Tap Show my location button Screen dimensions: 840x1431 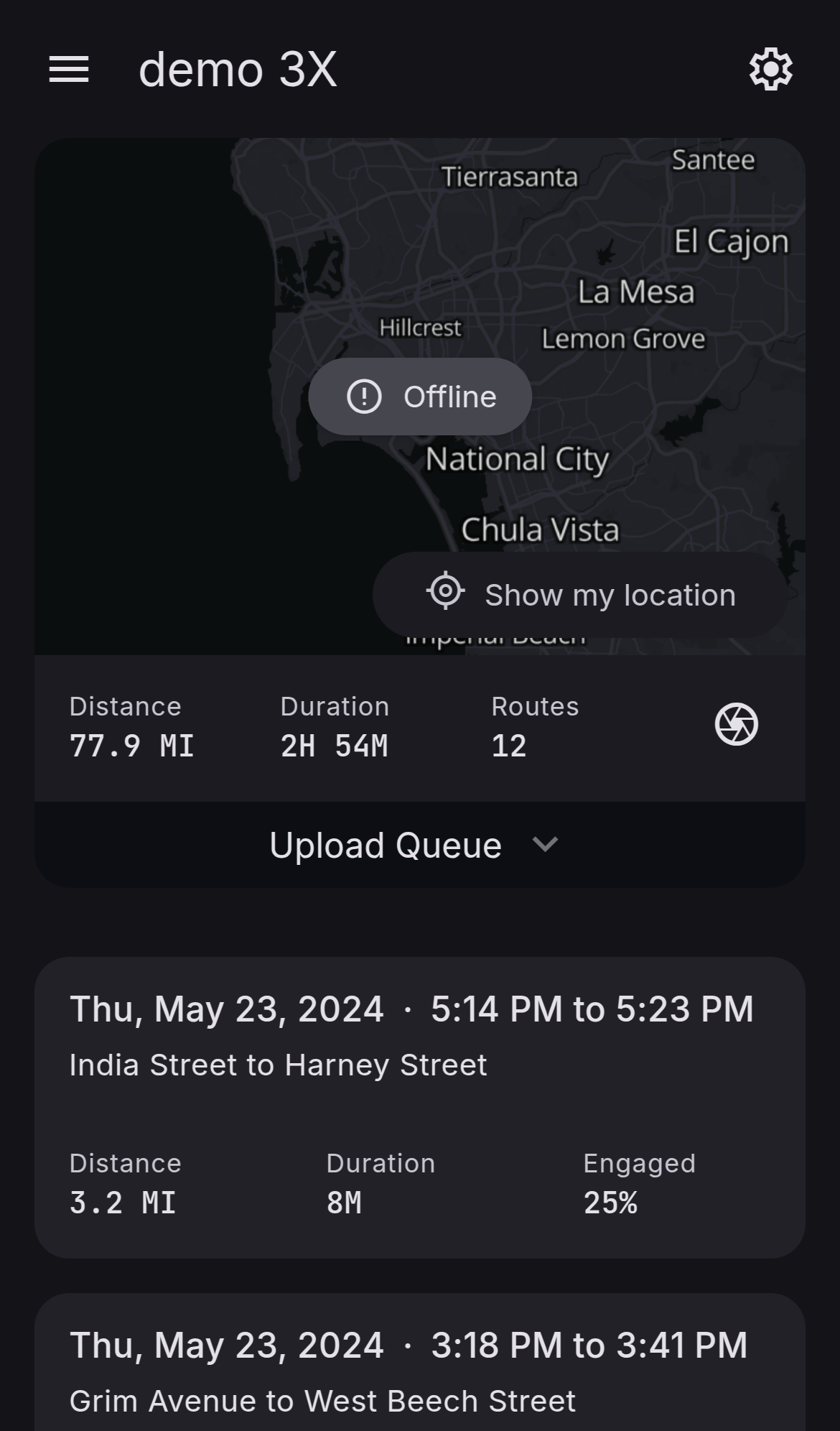click(x=580, y=595)
